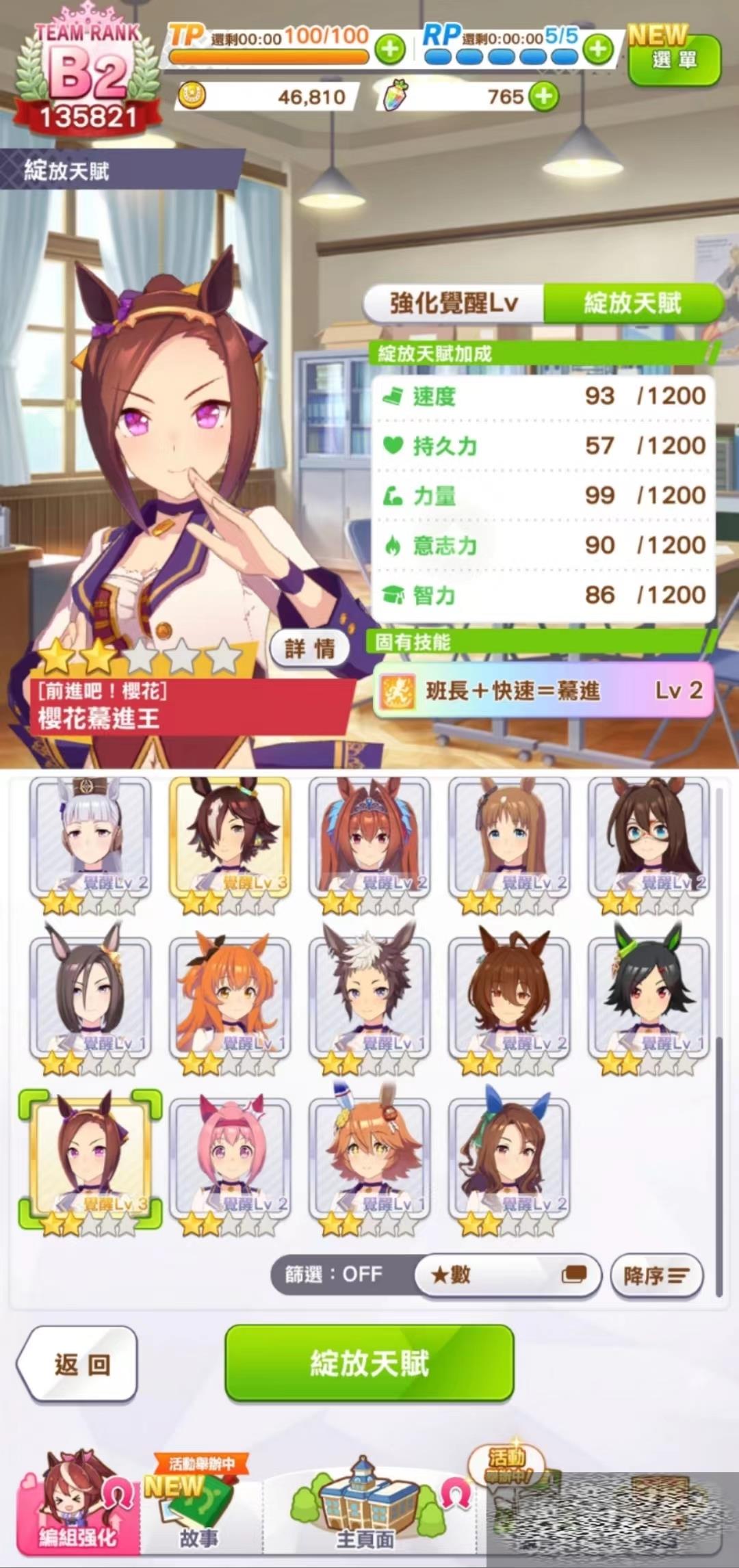This screenshot has width=739, height=1568.
Task: Switch to the 強化覺醒Lv tab
Action: [x=454, y=303]
